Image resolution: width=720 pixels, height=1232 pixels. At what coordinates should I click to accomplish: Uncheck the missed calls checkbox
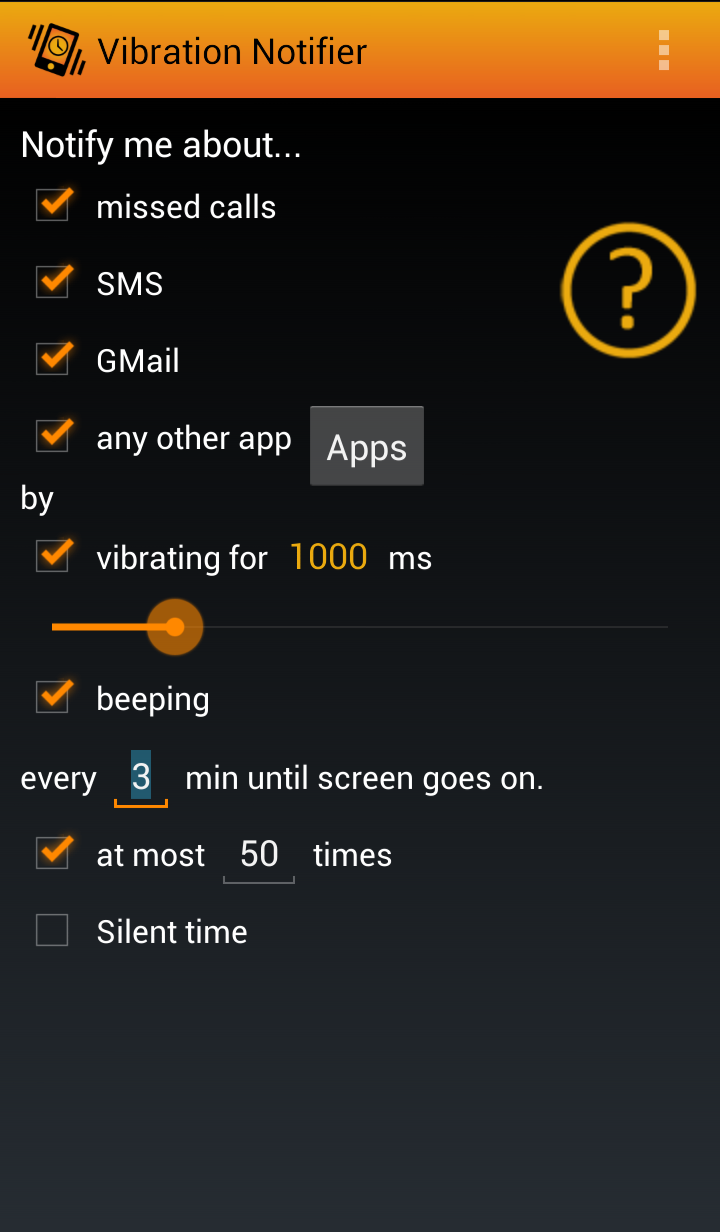pos(53,206)
